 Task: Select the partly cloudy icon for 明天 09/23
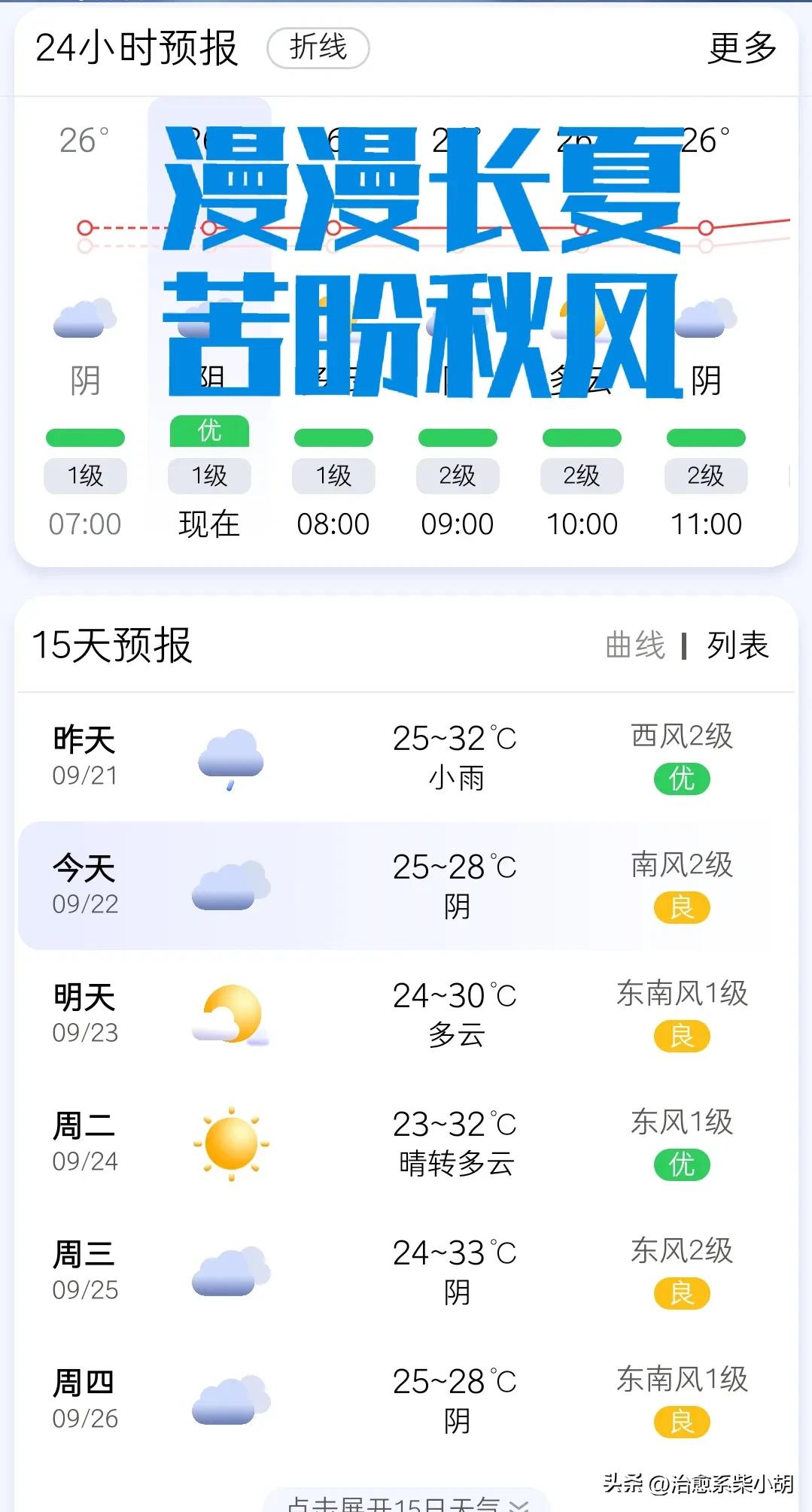tap(230, 1017)
